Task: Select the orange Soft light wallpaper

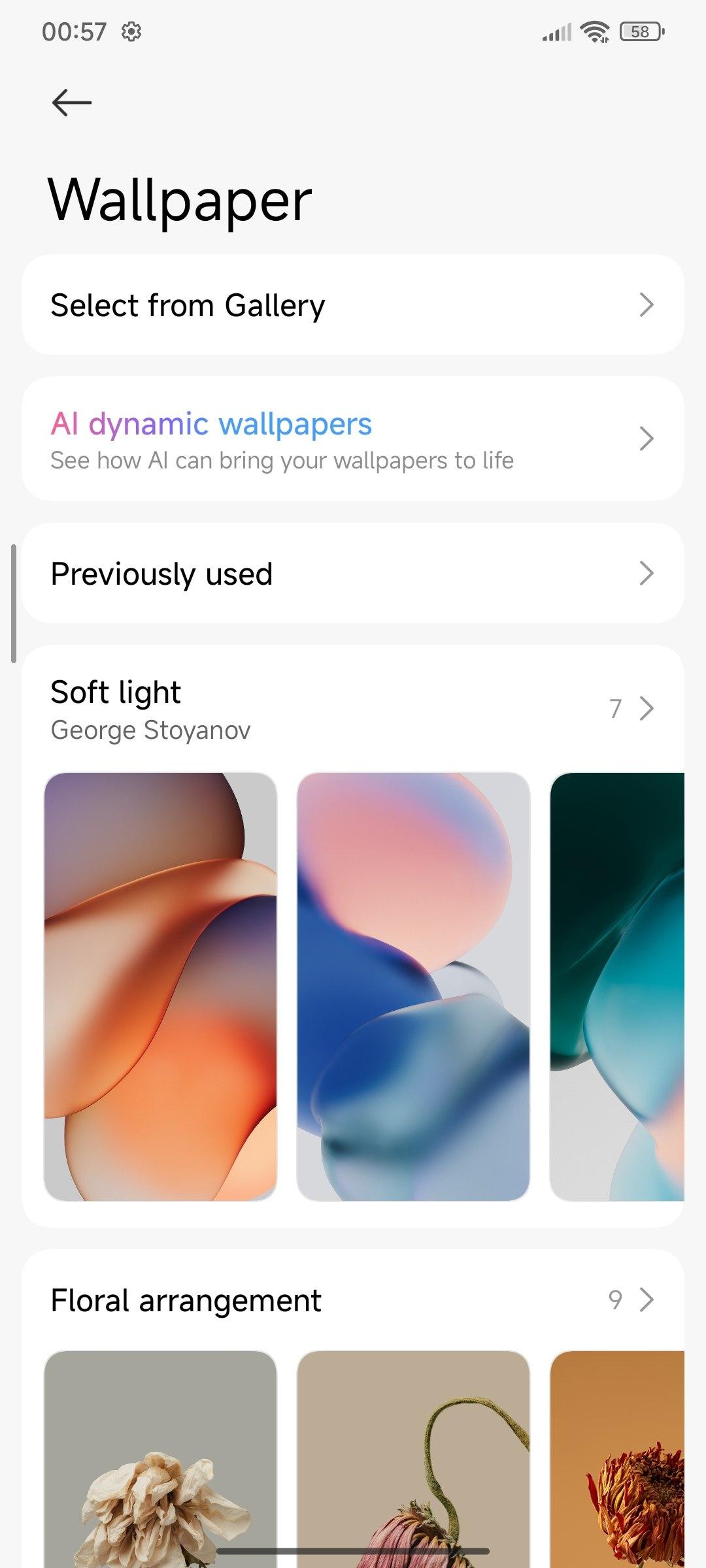Action: pos(160,987)
